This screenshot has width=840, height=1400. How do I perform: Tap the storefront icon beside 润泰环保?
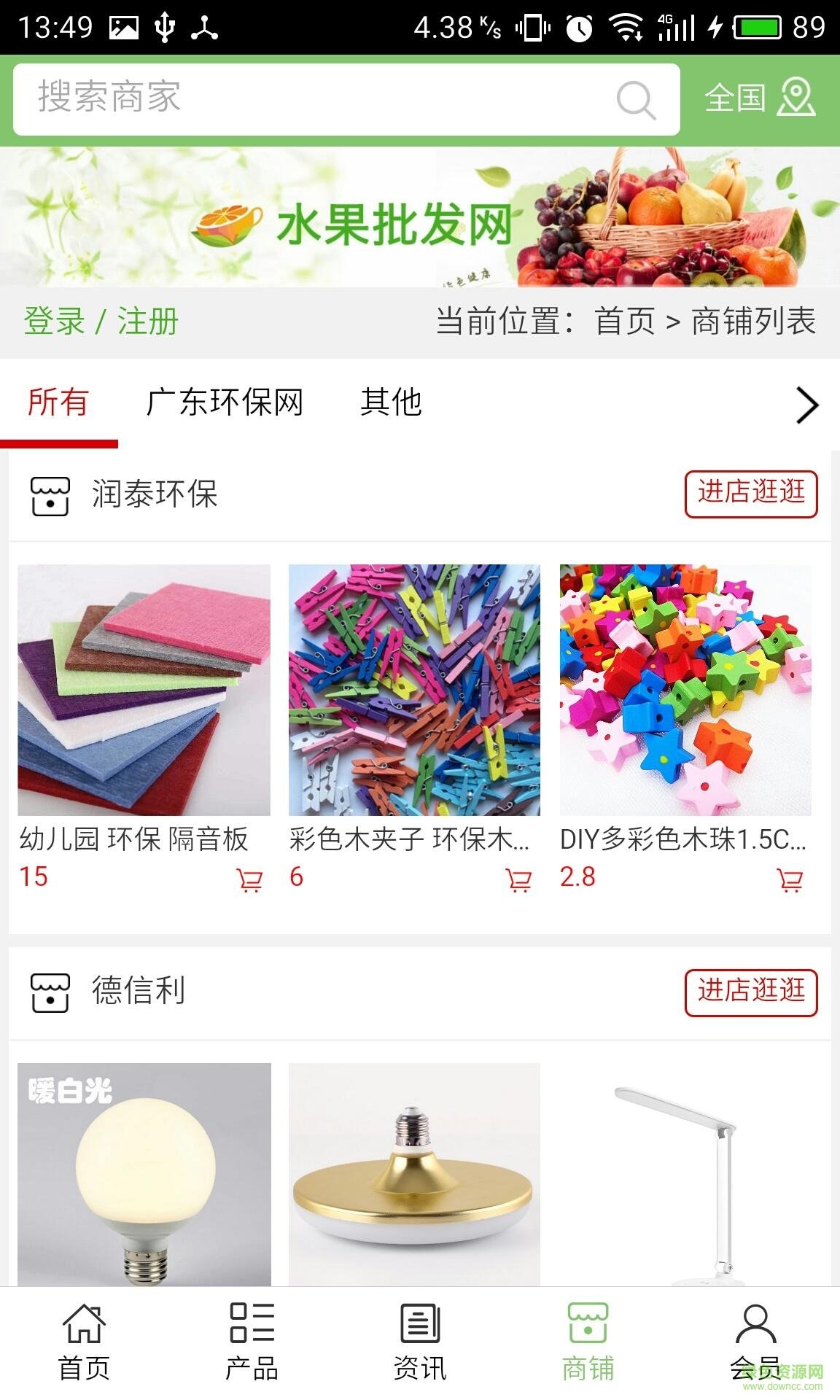49,497
